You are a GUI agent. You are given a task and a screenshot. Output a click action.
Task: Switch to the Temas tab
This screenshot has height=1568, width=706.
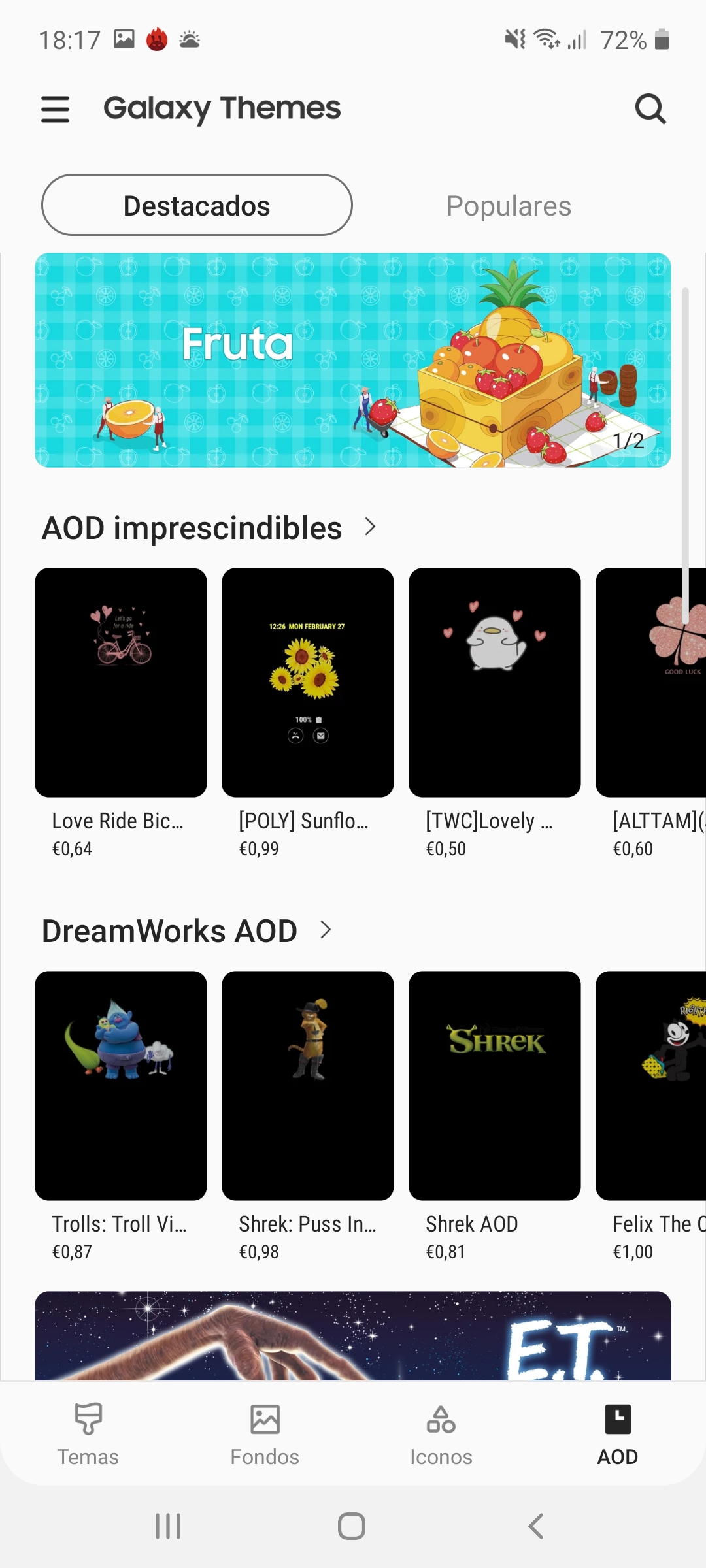88,1434
